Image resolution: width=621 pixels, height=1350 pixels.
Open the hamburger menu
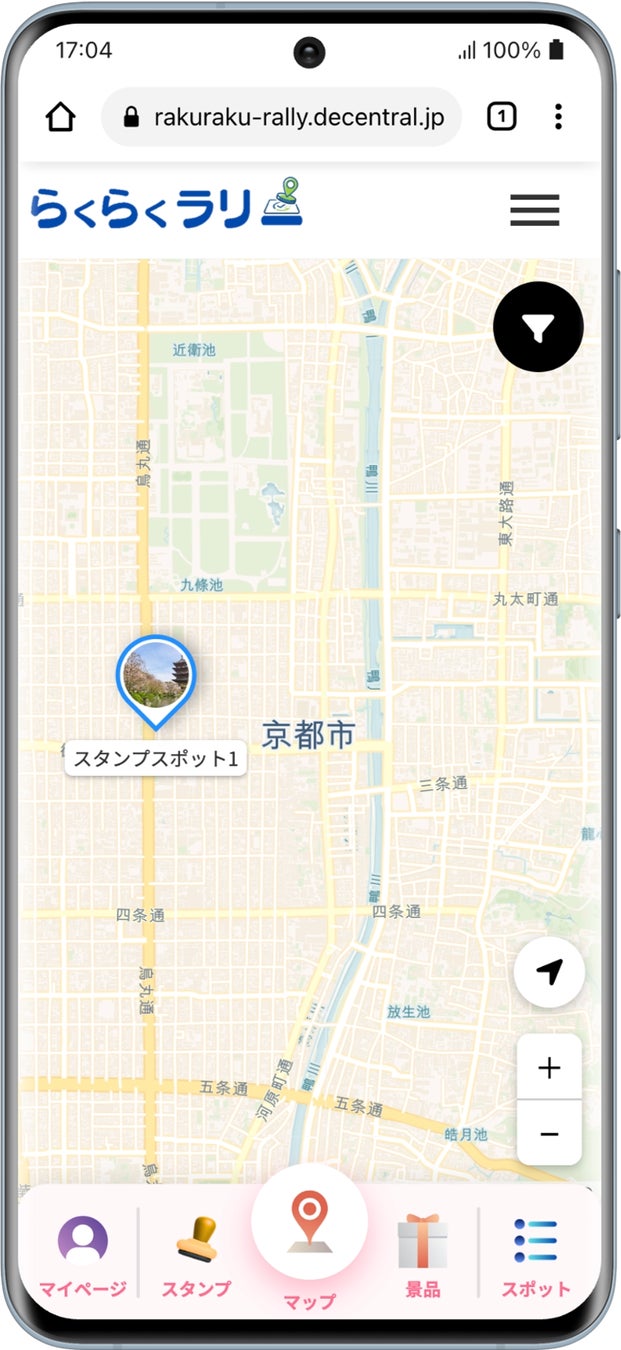[x=534, y=210]
